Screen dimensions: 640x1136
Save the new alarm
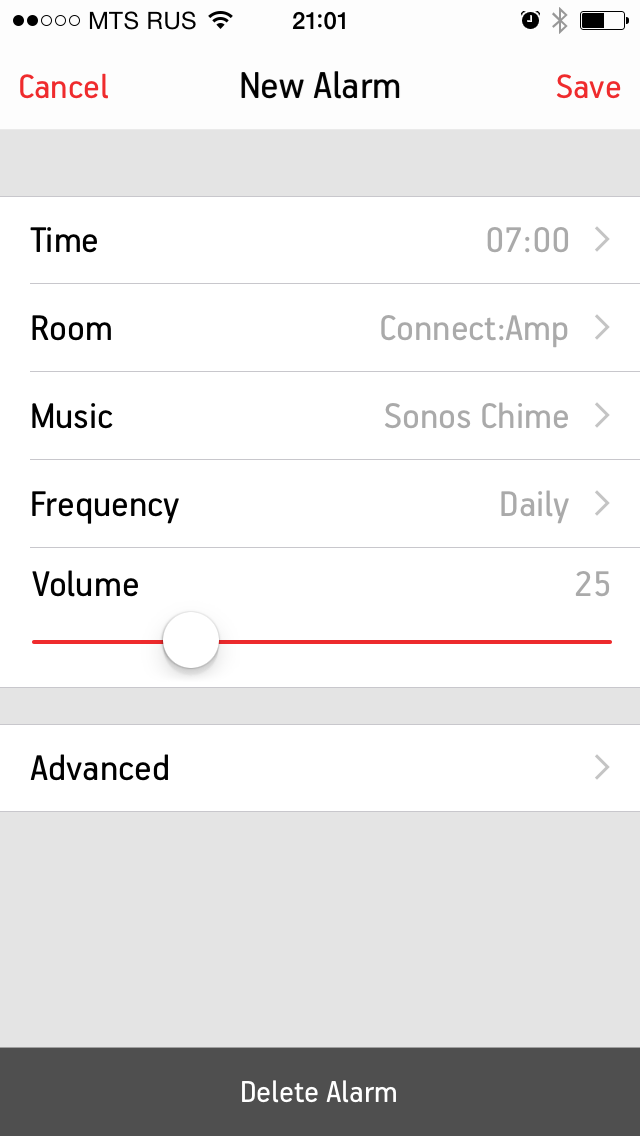588,87
